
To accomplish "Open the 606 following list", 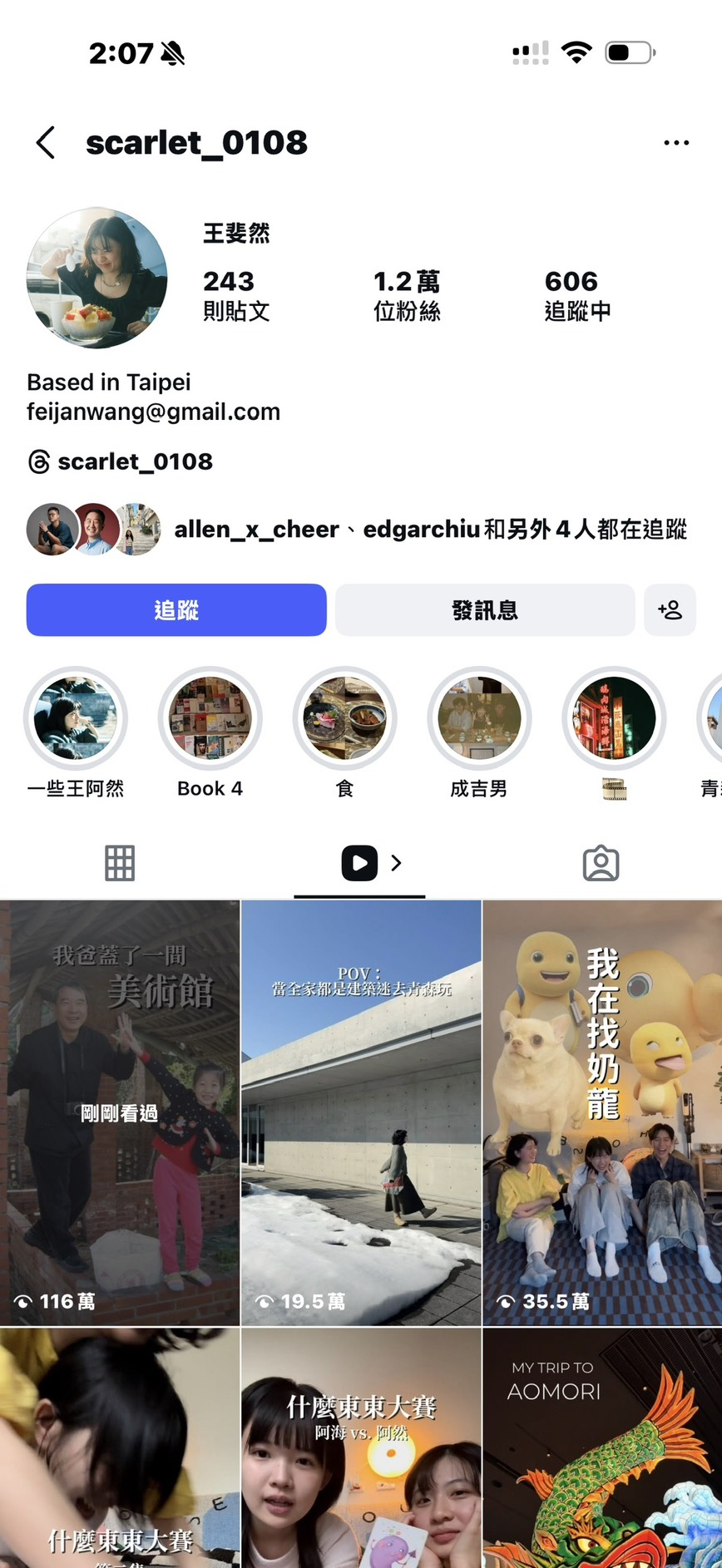I will tap(577, 295).
